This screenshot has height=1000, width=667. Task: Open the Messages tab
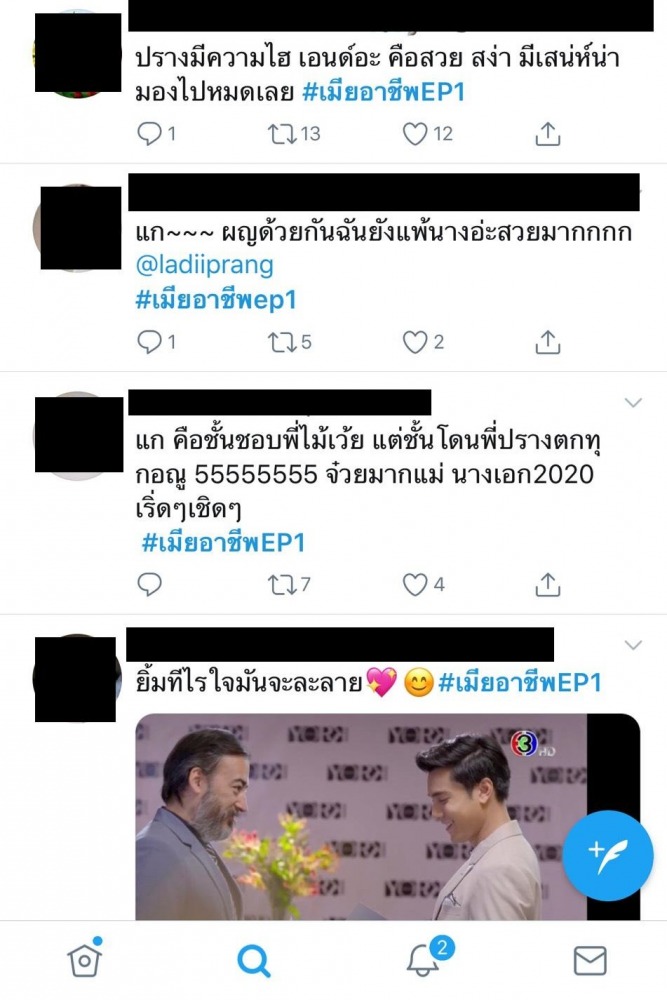tap(590, 960)
